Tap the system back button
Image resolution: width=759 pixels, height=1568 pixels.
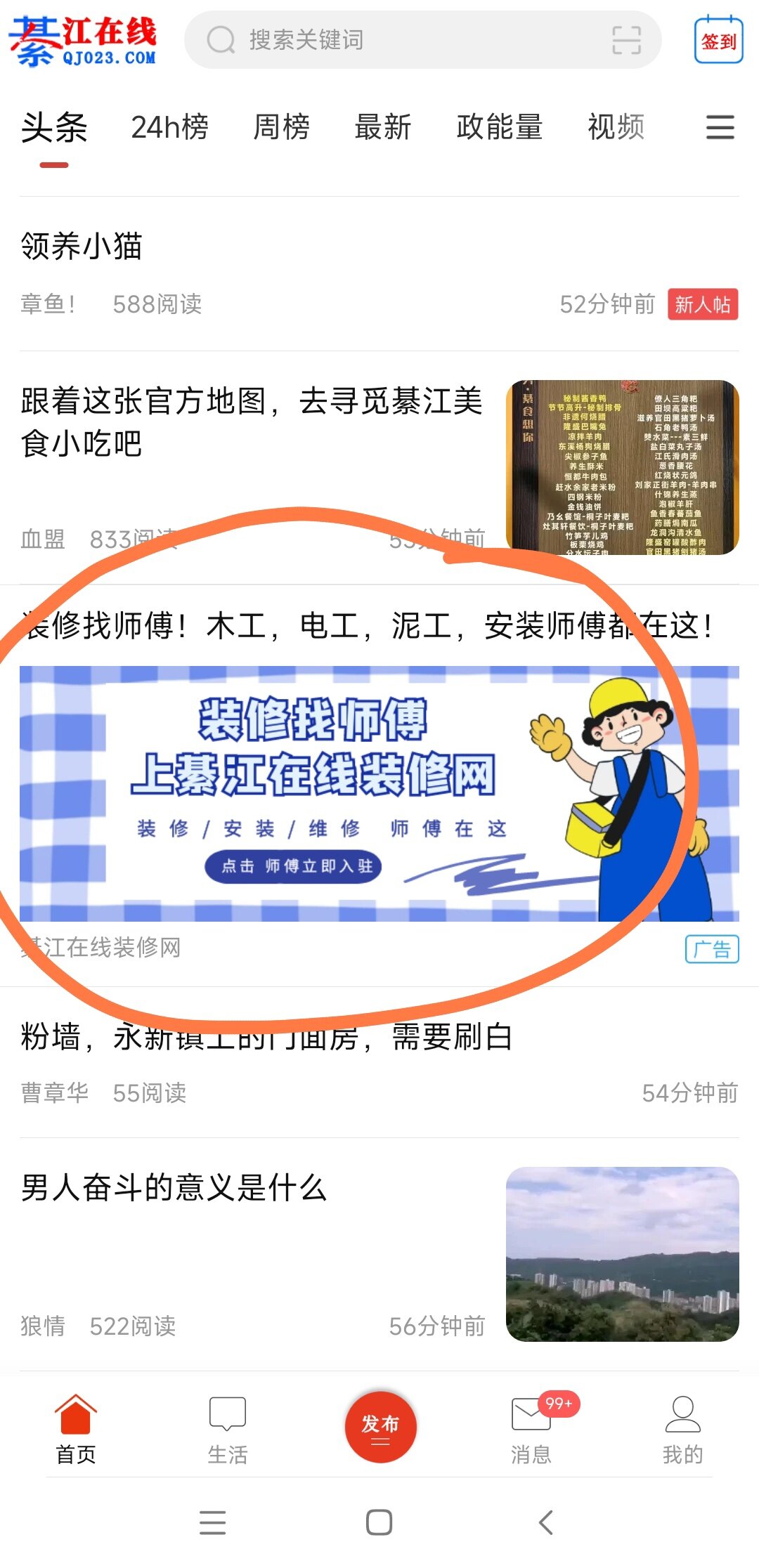click(x=546, y=1522)
